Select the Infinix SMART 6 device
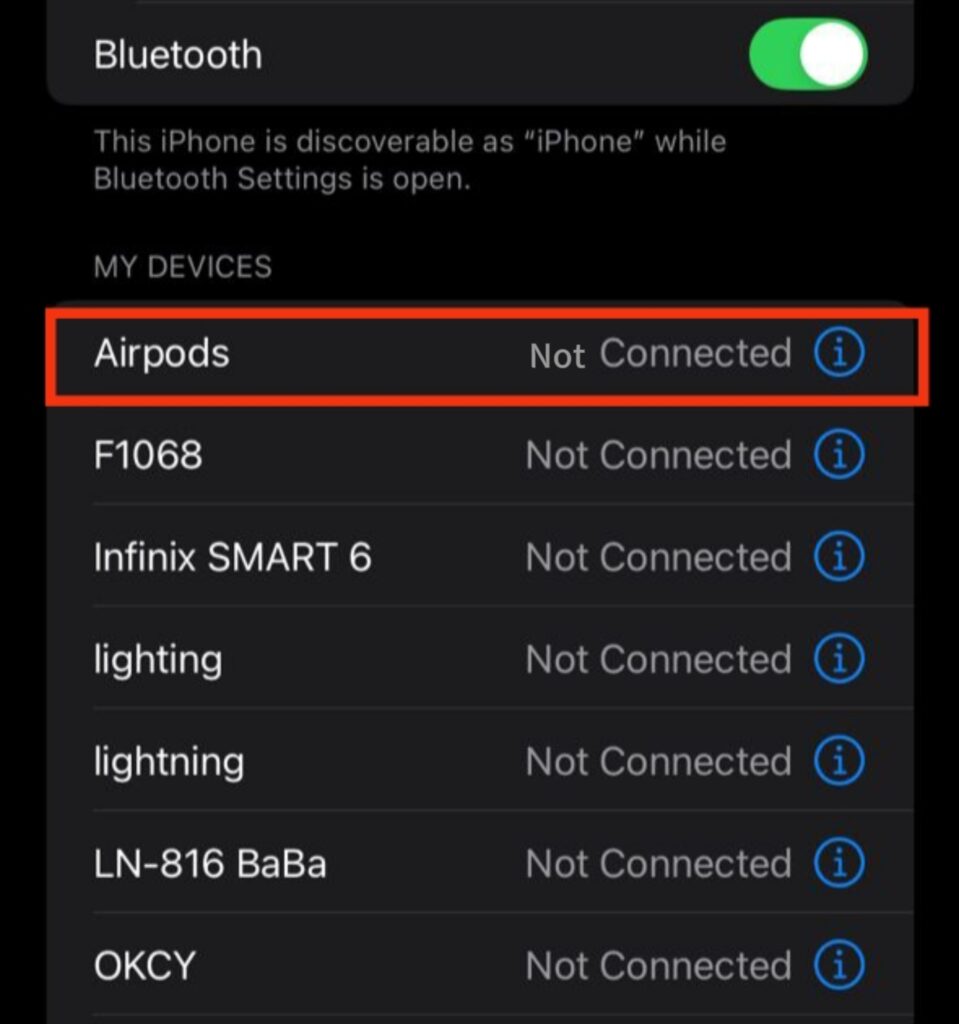The height and width of the screenshot is (1024, 959). pyautogui.click(x=300, y=558)
